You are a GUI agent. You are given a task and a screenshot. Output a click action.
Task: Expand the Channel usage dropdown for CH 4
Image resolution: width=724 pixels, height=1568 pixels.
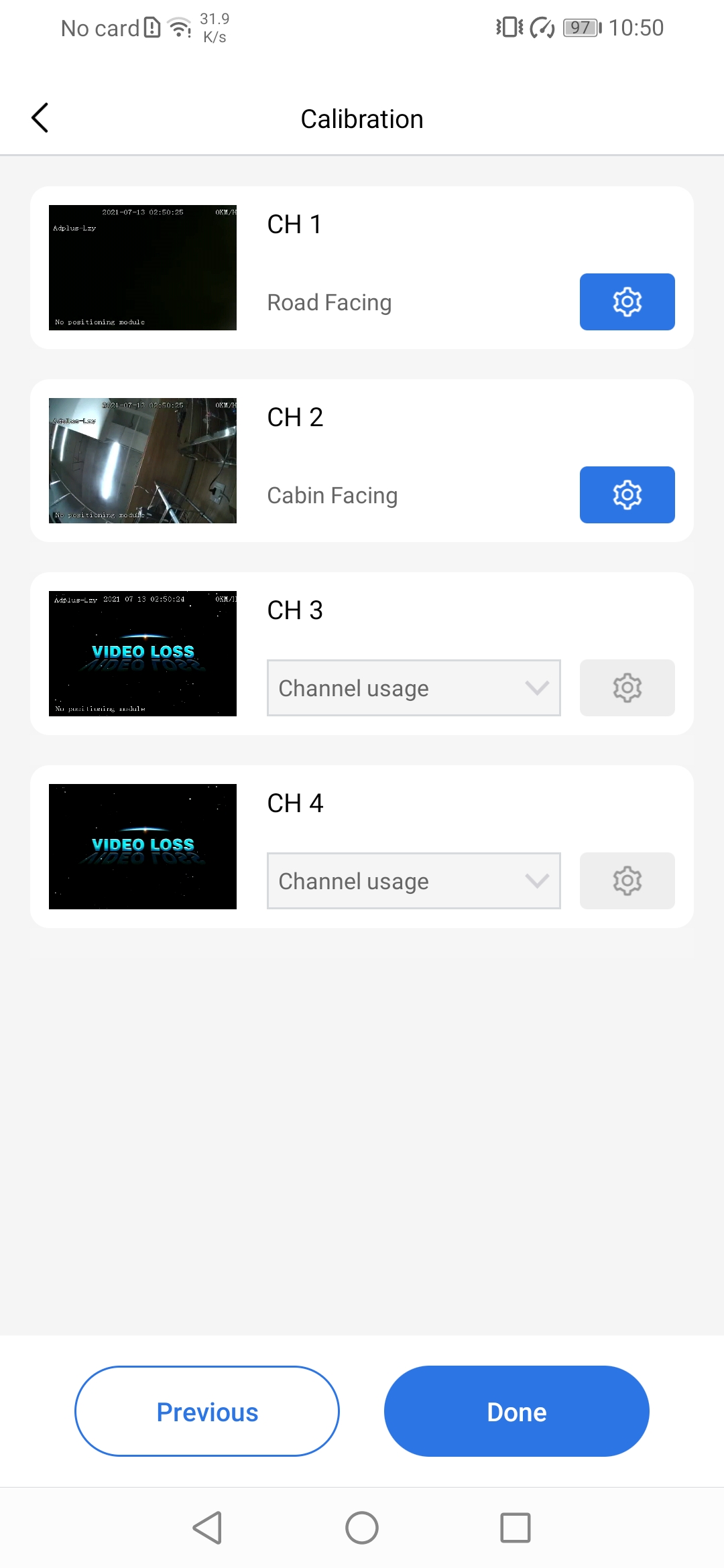coord(414,880)
